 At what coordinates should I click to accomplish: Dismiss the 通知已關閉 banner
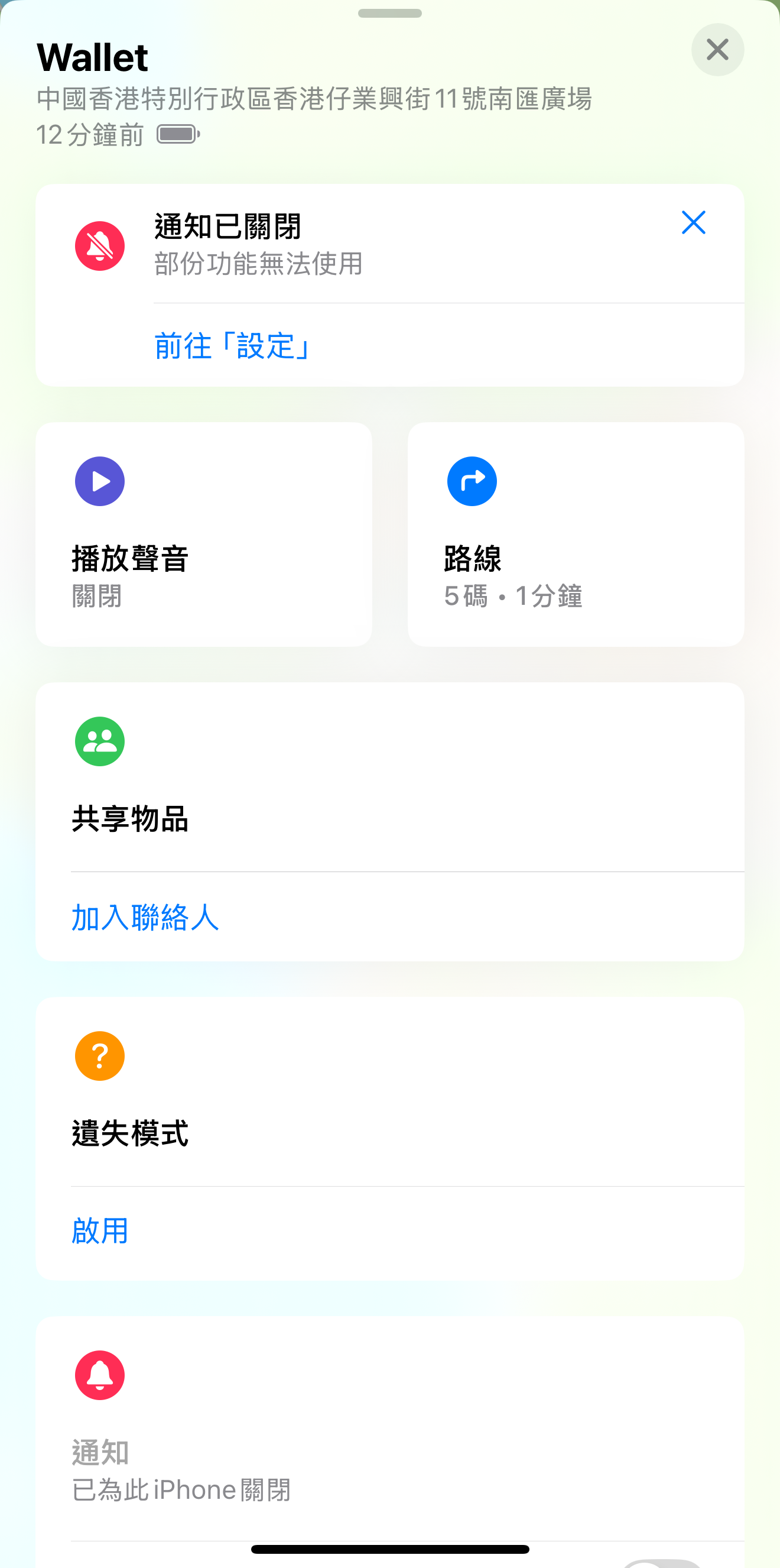[693, 223]
